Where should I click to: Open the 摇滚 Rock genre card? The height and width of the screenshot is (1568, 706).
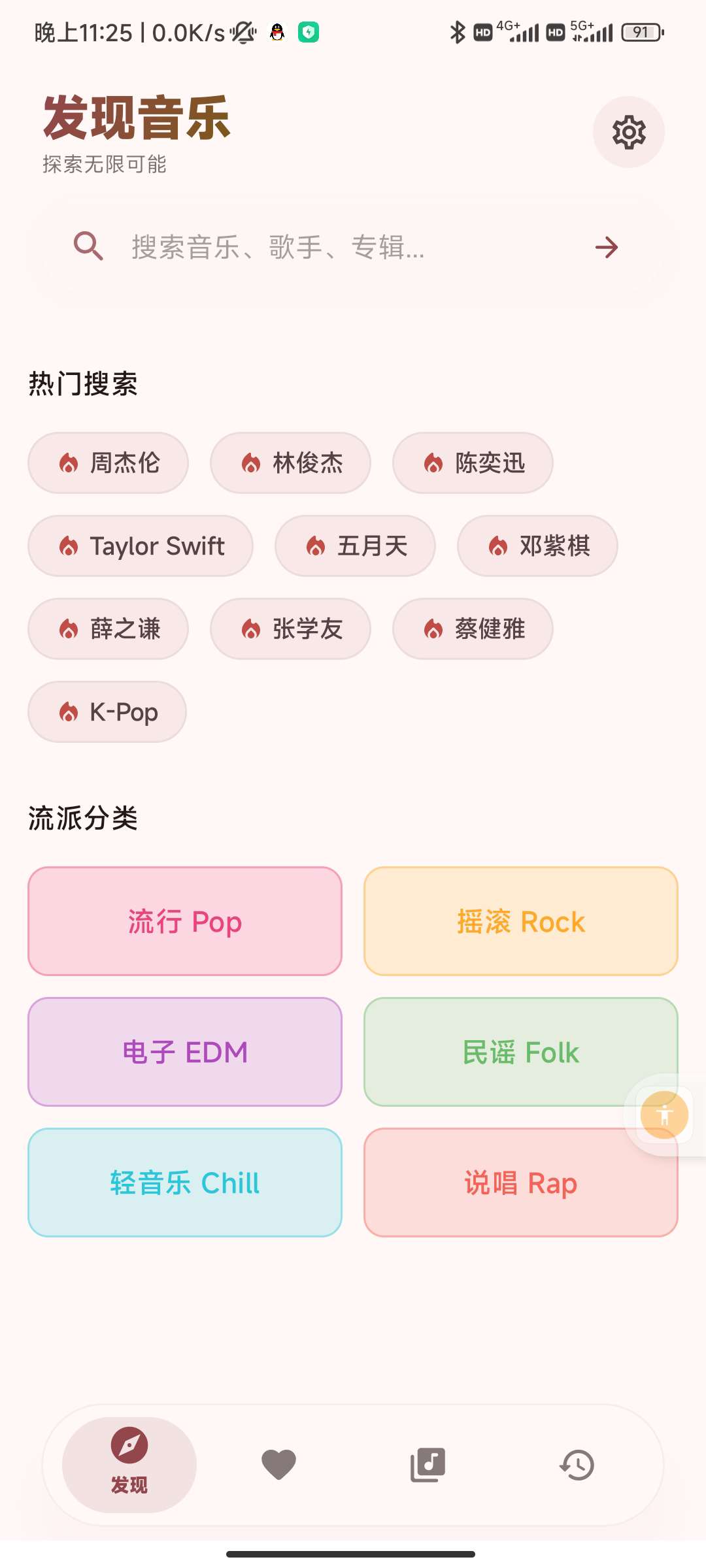pos(520,921)
